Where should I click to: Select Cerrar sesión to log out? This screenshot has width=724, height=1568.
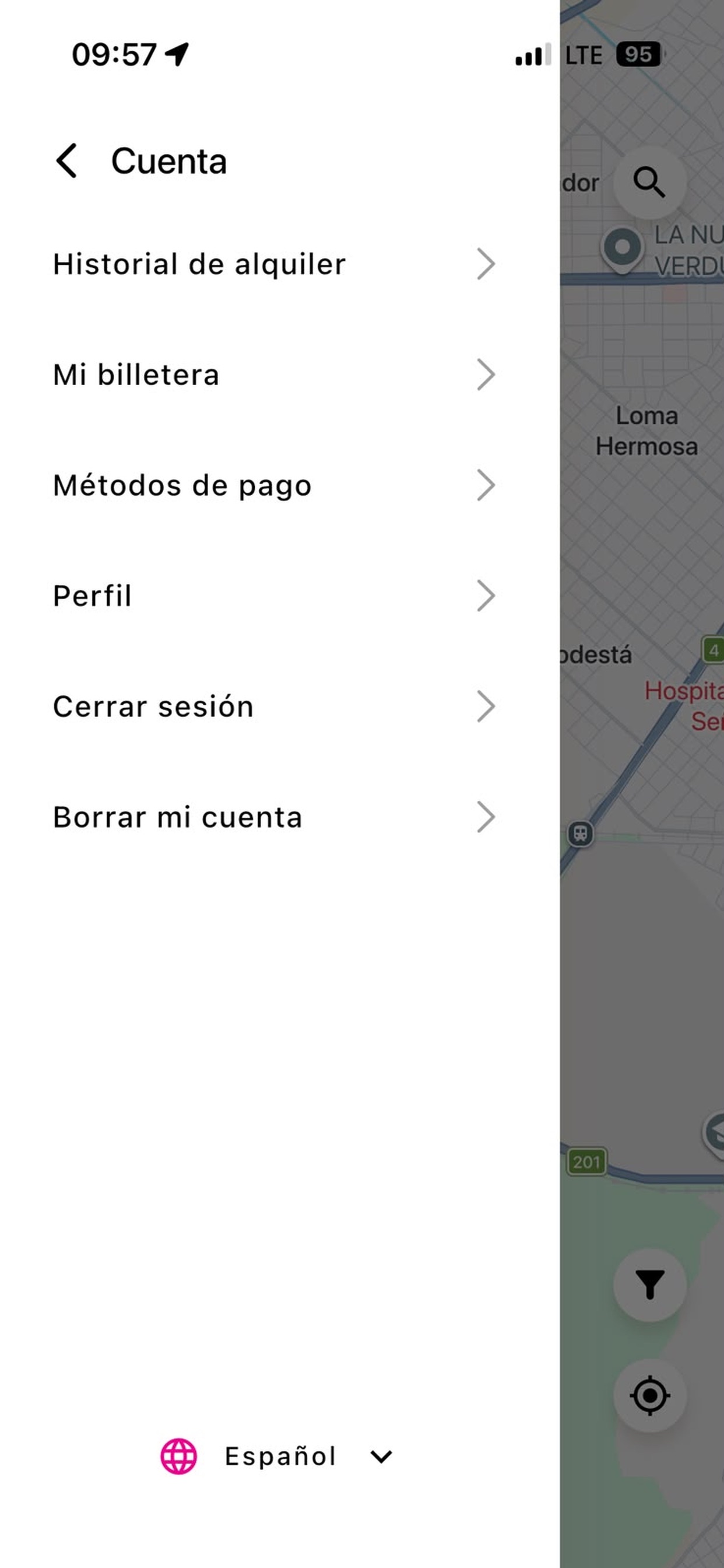[x=275, y=706]
